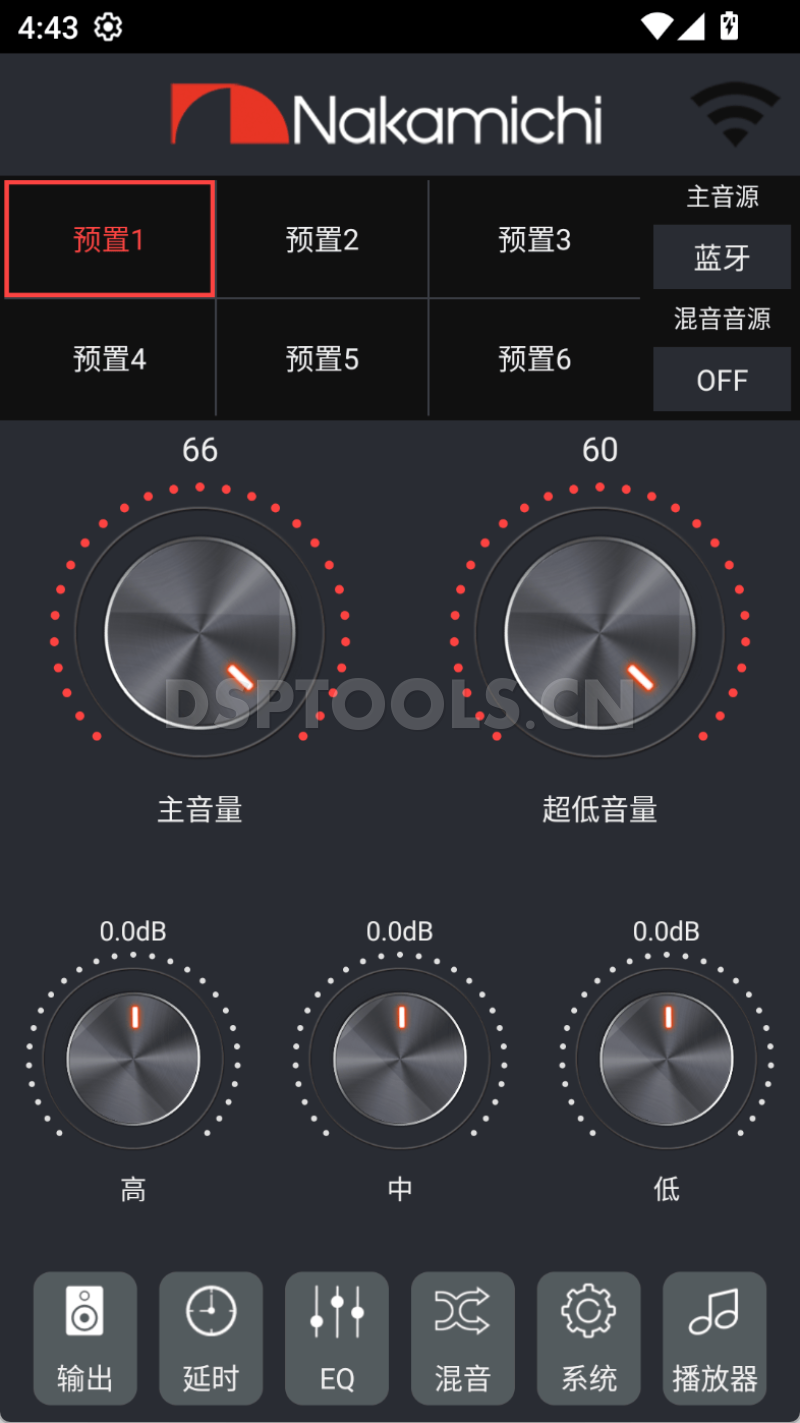Open the 混音 mixer settings
The width and height of the screenshot is (800, 1423).
tap(462, 1338)
